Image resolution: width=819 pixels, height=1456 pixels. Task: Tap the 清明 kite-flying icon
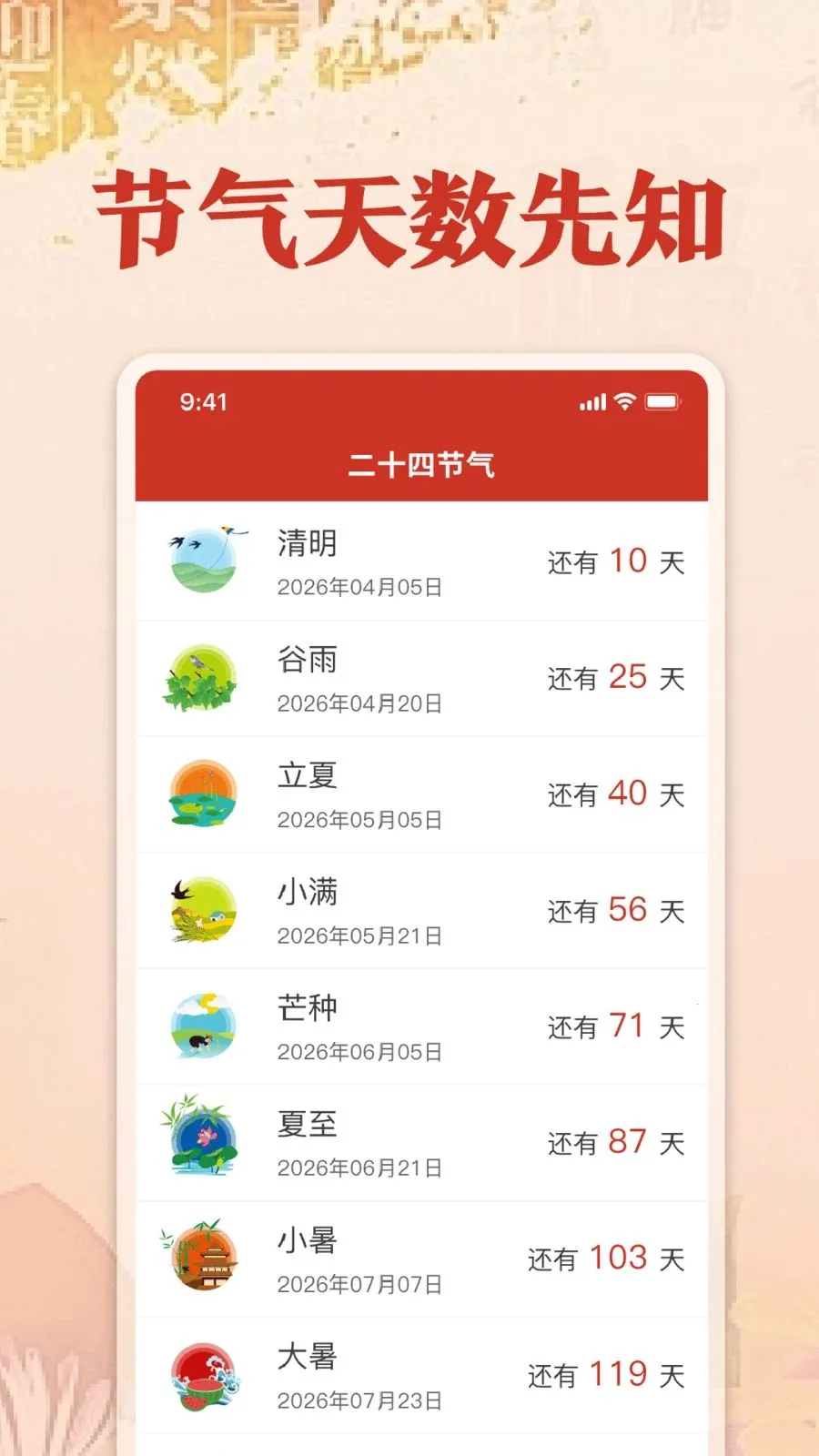[x=204, y=561]
